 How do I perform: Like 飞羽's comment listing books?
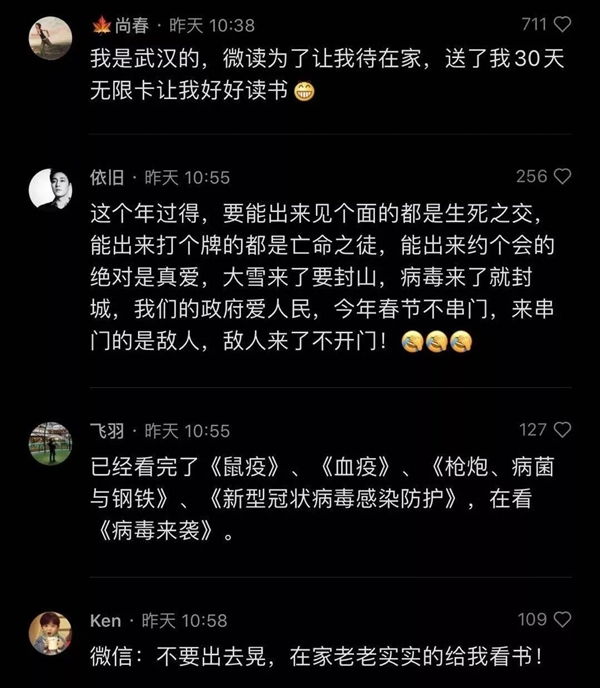562,429
